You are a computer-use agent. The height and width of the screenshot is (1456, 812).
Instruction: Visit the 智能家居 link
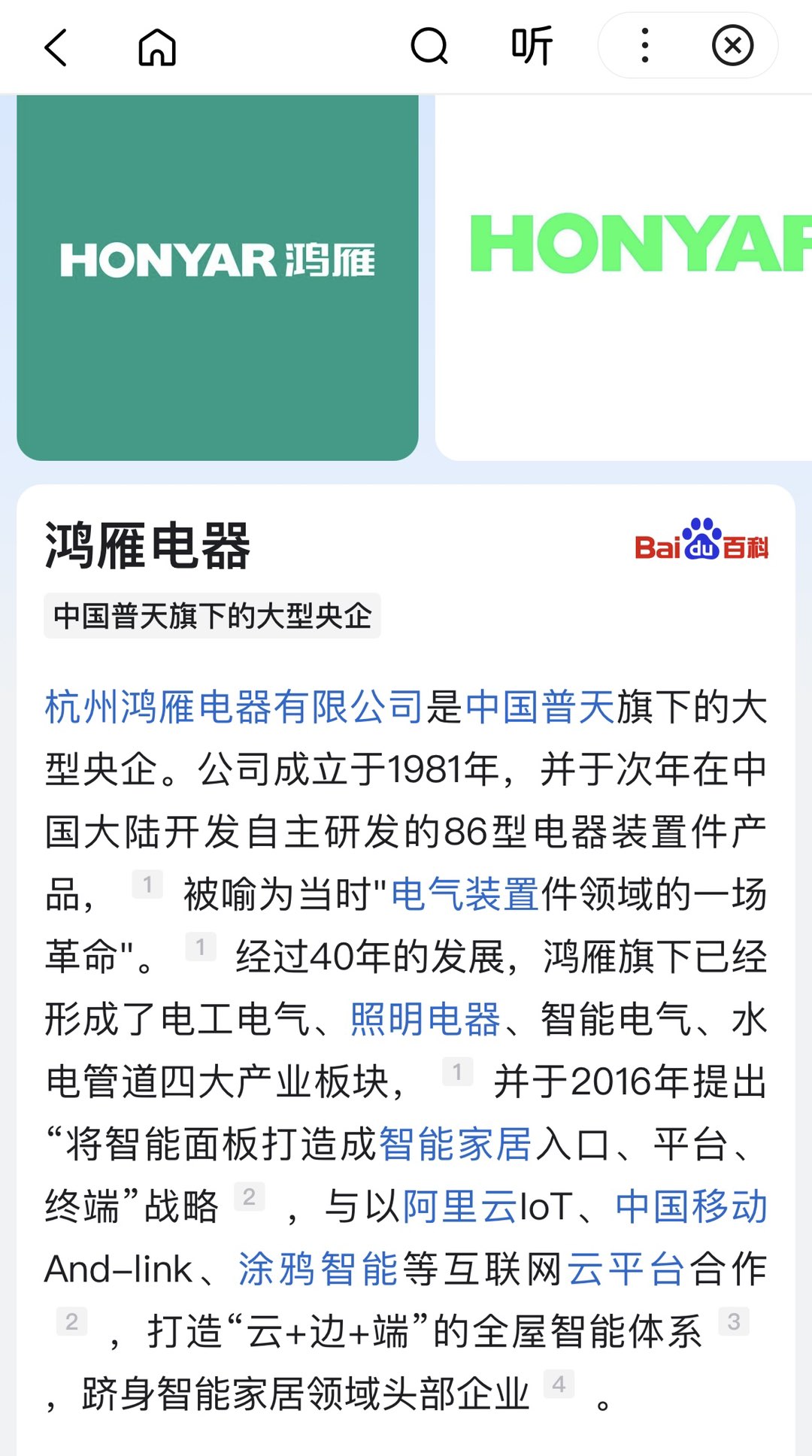[x=456, y=1145]
